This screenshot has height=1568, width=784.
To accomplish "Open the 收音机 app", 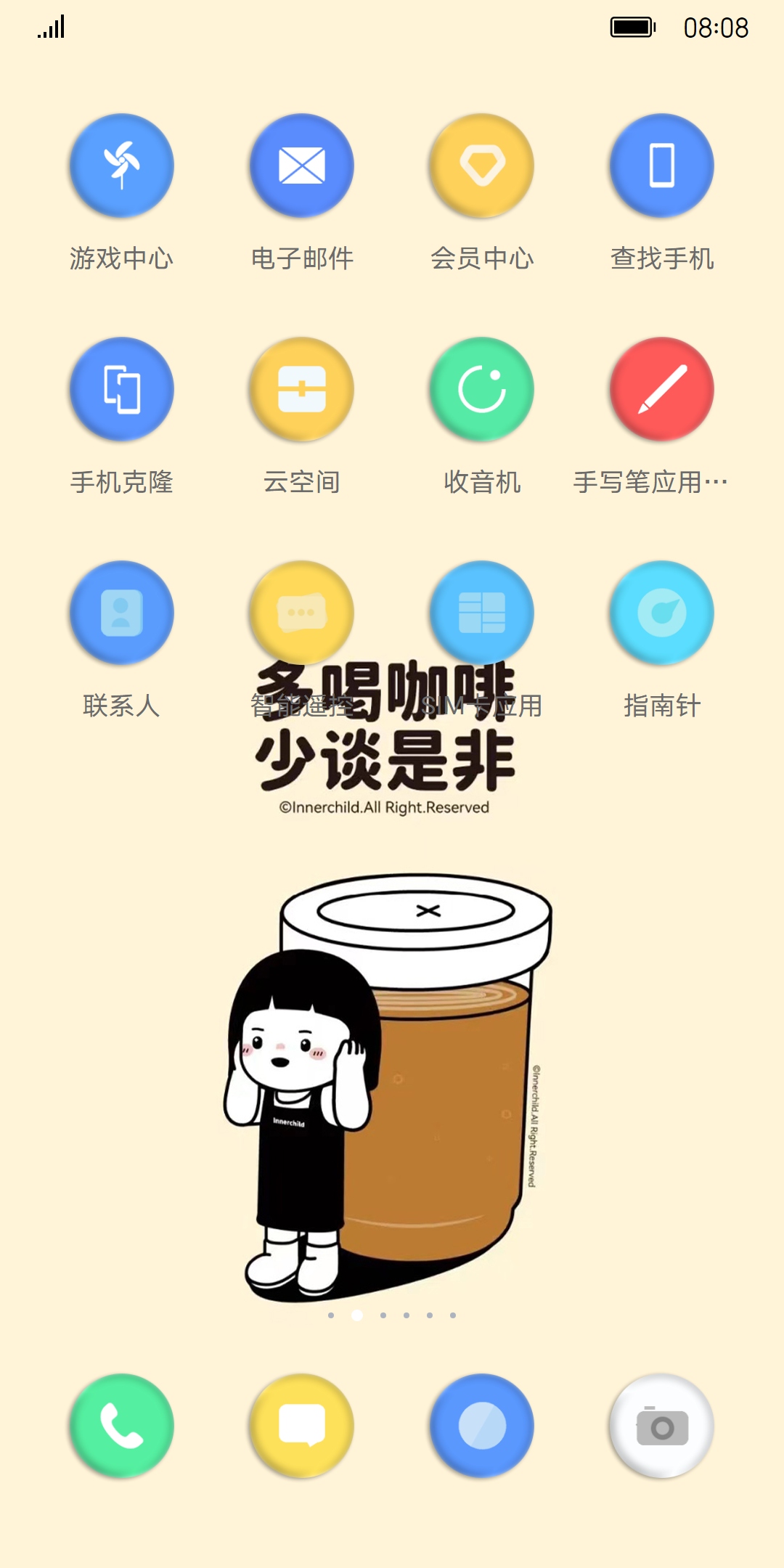I will pyautogui.click(x=481, y=390).
